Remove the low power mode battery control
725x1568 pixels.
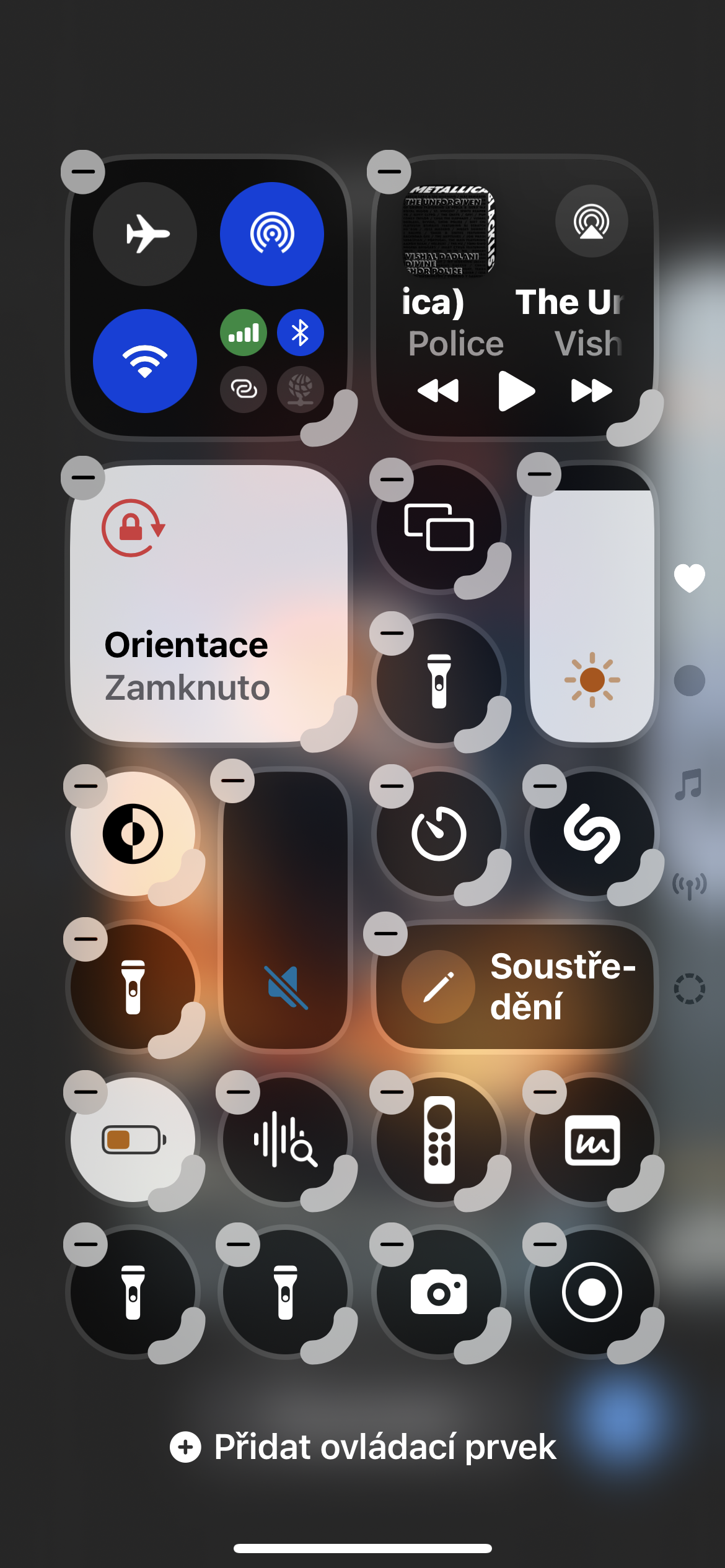[86, 1092]
